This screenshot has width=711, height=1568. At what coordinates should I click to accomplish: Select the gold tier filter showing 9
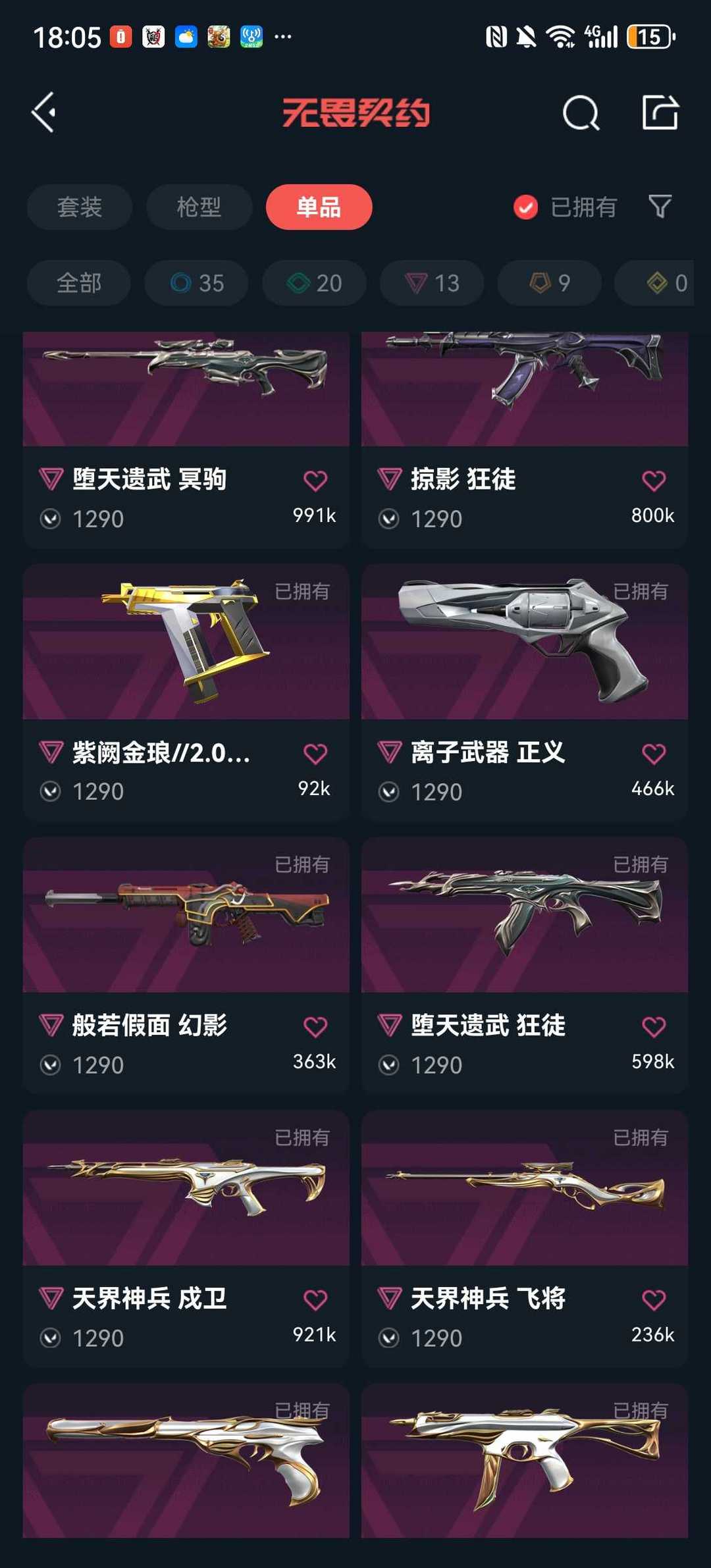coord(548,283)
